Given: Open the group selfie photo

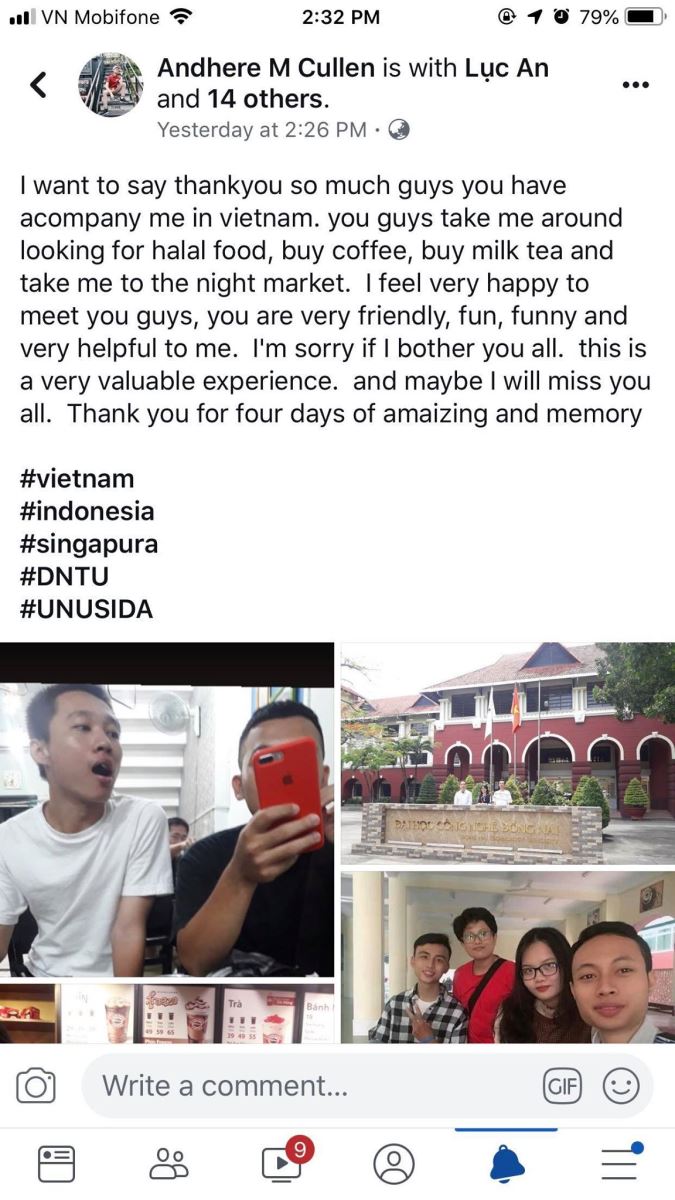Looking at the screenshot, I should (x=507, y=957).
